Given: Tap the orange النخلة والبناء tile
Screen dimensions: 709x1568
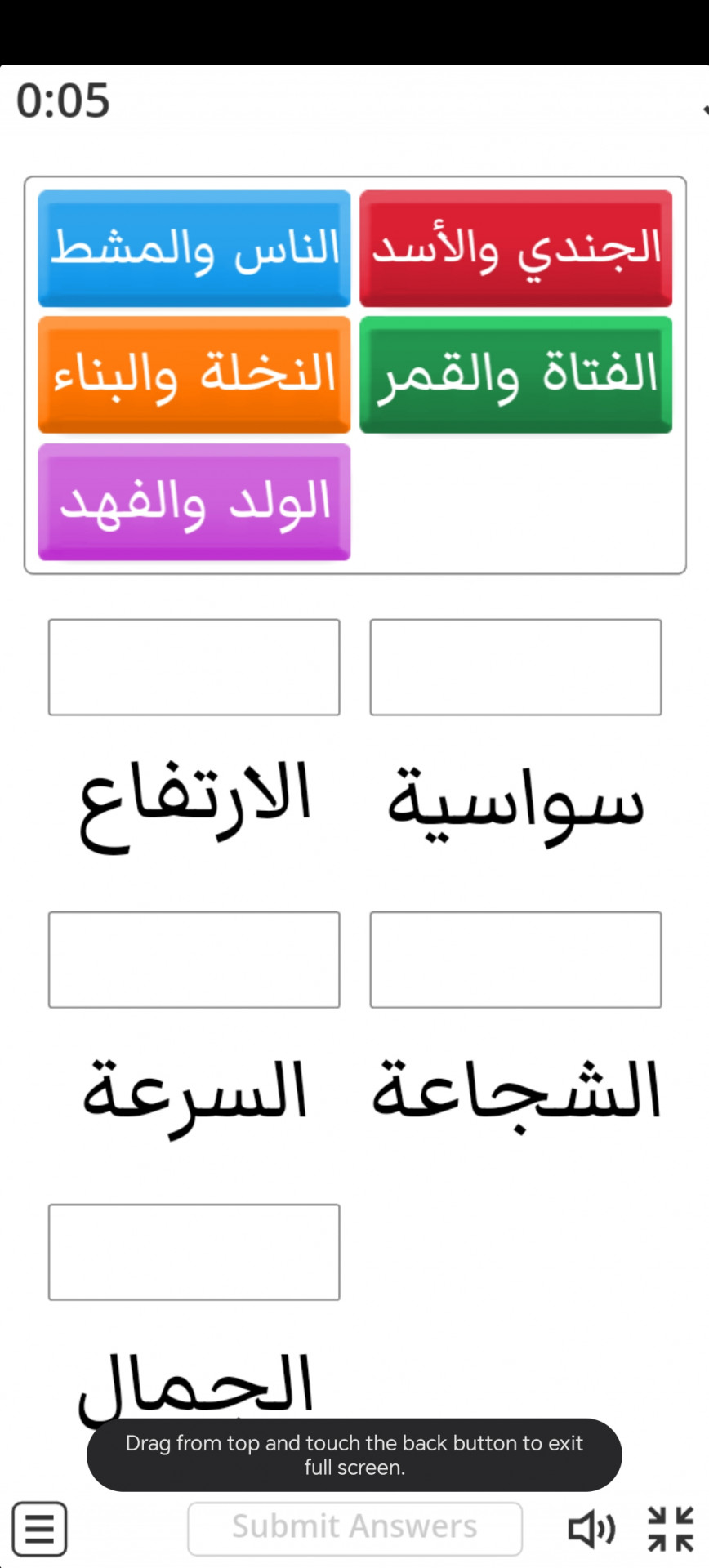Looking at the screenshot, I should (x=194, y=375).
